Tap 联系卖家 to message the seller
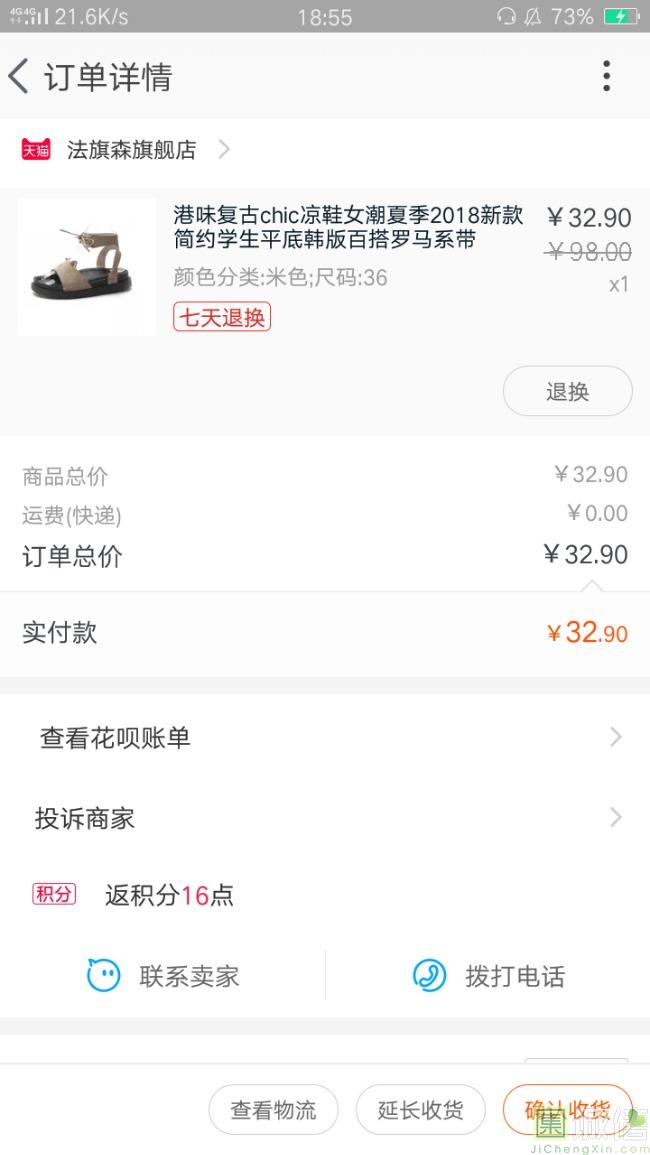This screenshot has height=1155, width=650. point(165,976)
